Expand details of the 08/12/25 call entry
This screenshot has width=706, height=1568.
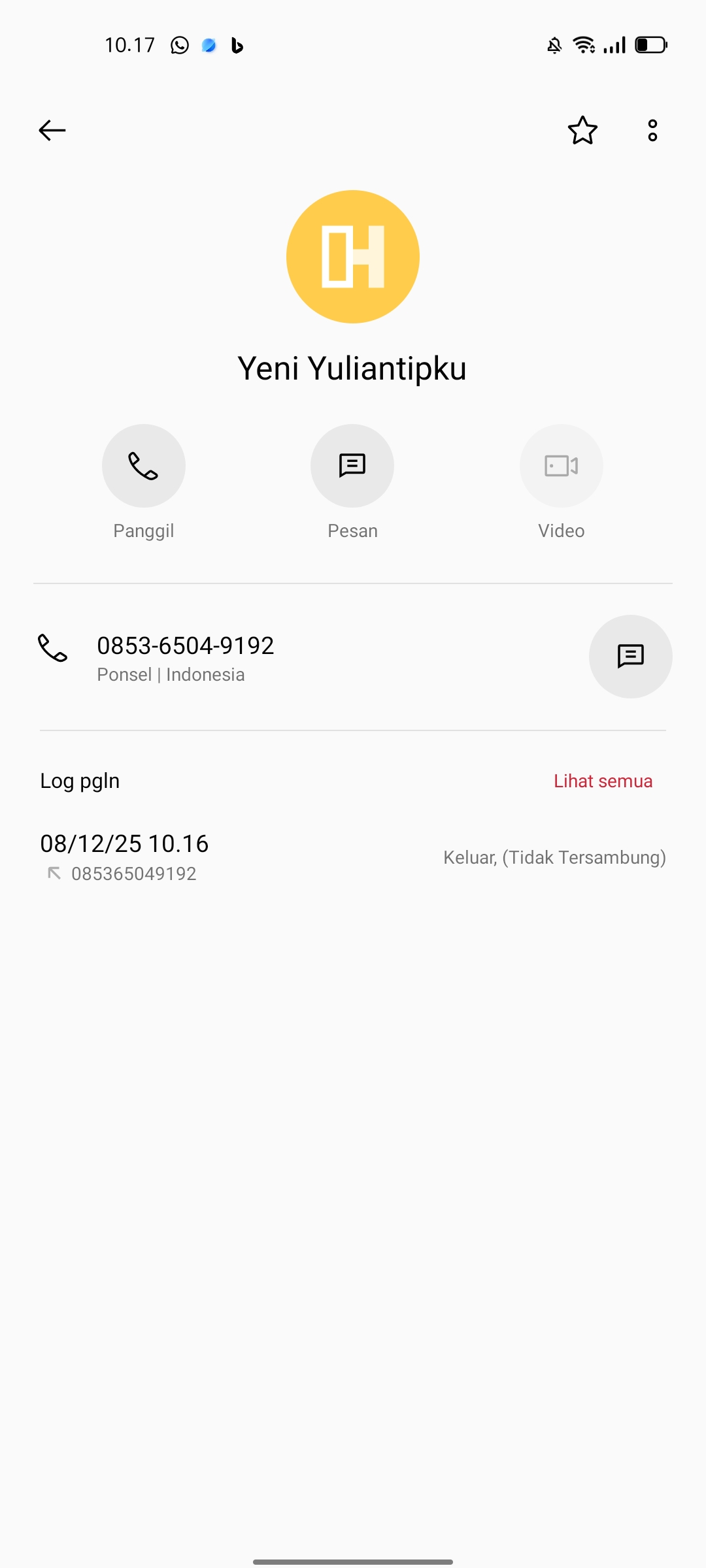click(x=124, y=843)
